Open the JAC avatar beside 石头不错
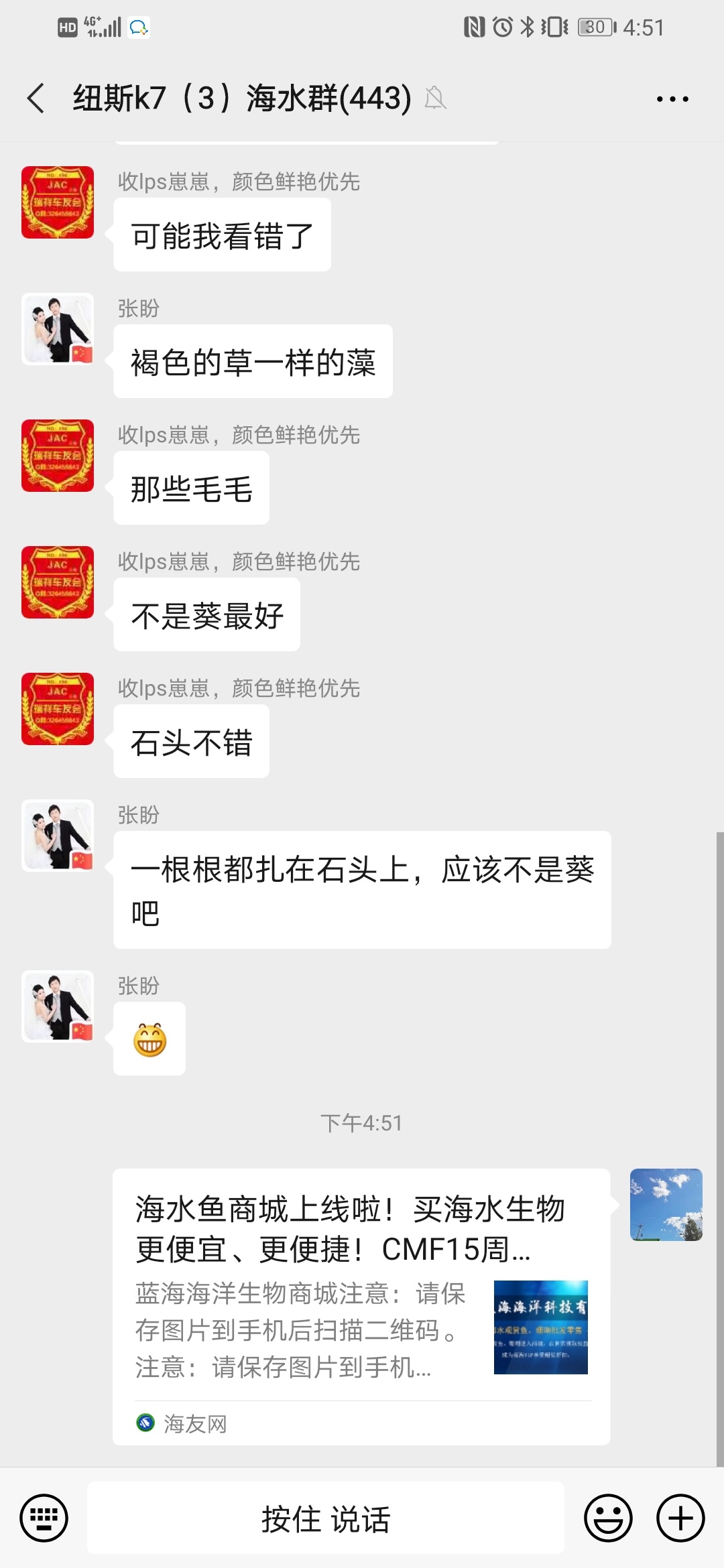This screenshot has height=1568, width=724. (58, 709)
